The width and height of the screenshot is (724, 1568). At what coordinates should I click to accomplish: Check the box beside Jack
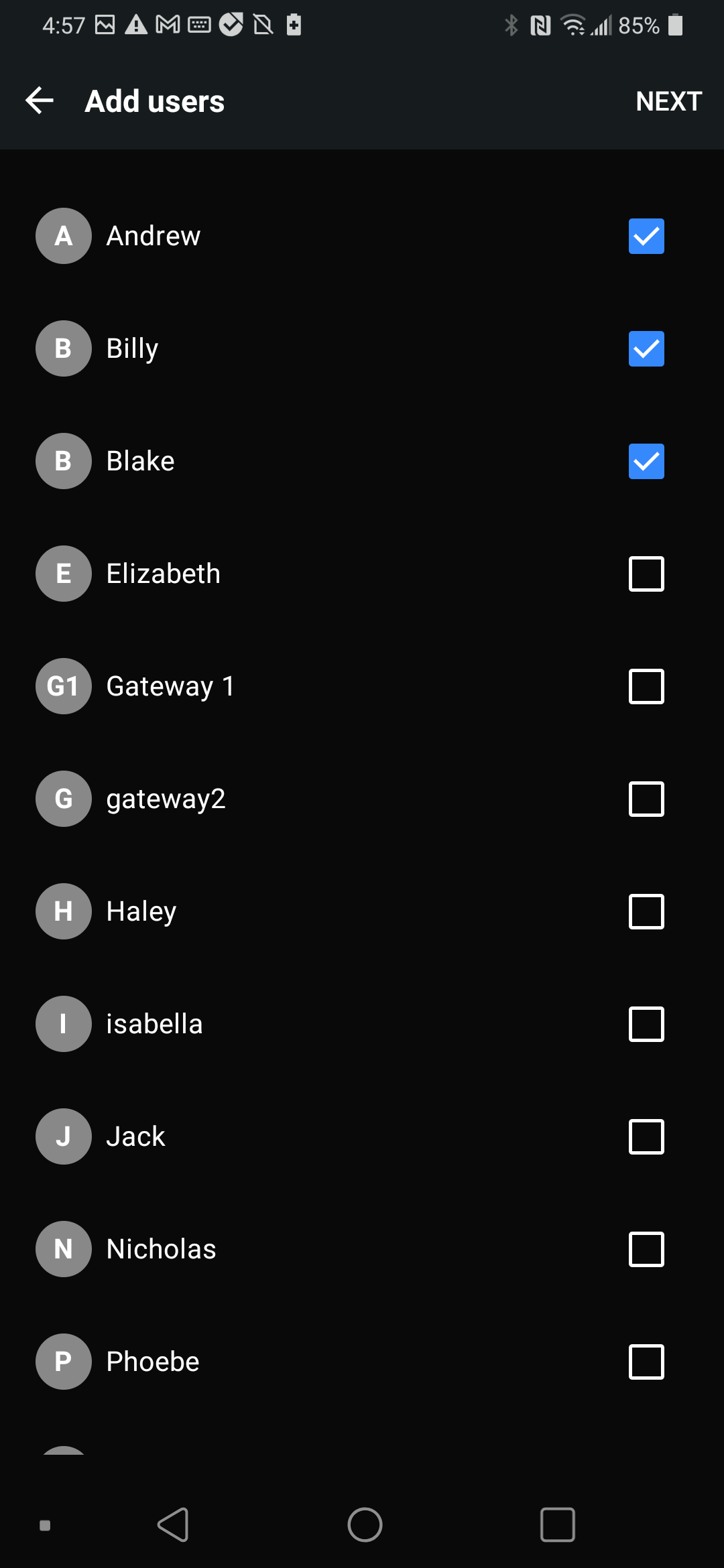point(646,1137)
